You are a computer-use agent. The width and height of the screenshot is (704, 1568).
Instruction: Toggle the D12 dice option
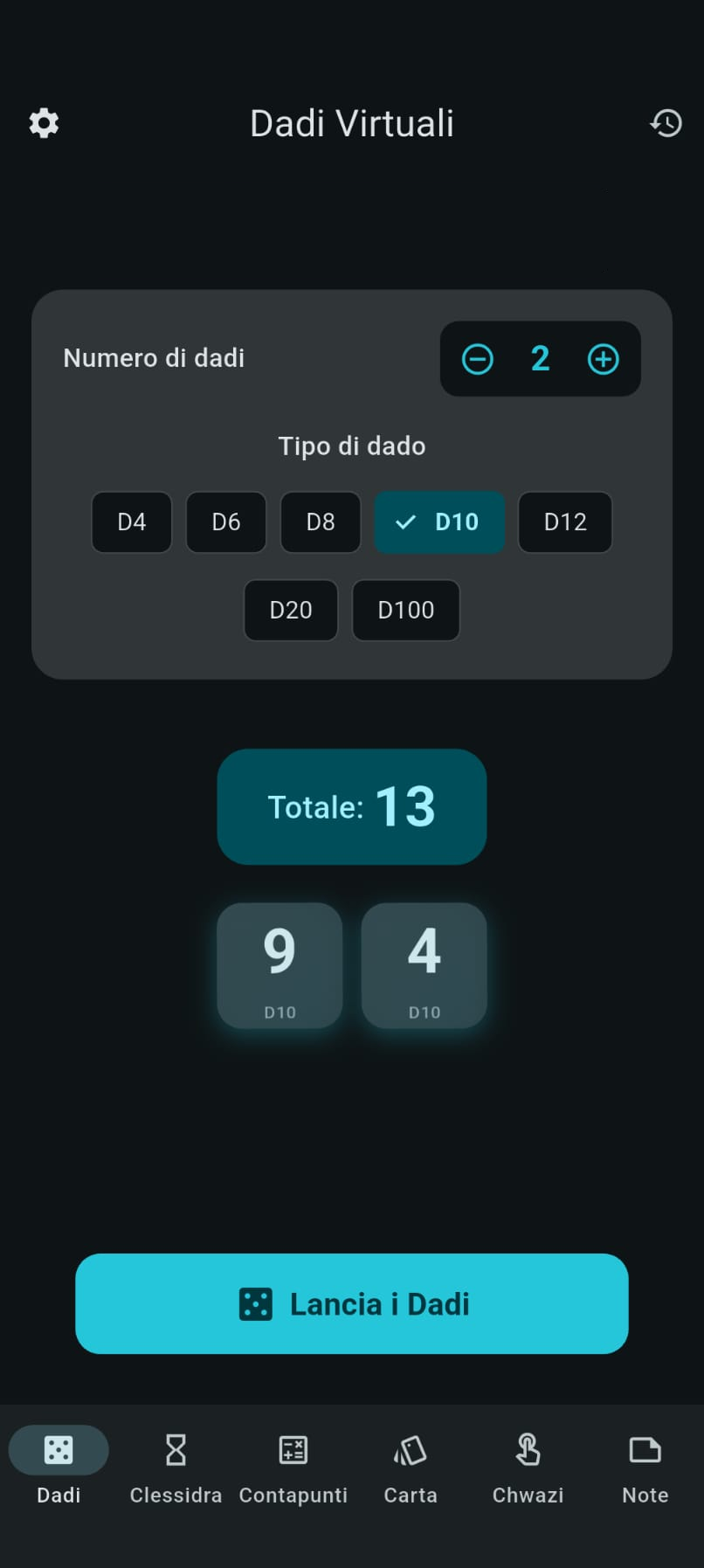point(564,522)
